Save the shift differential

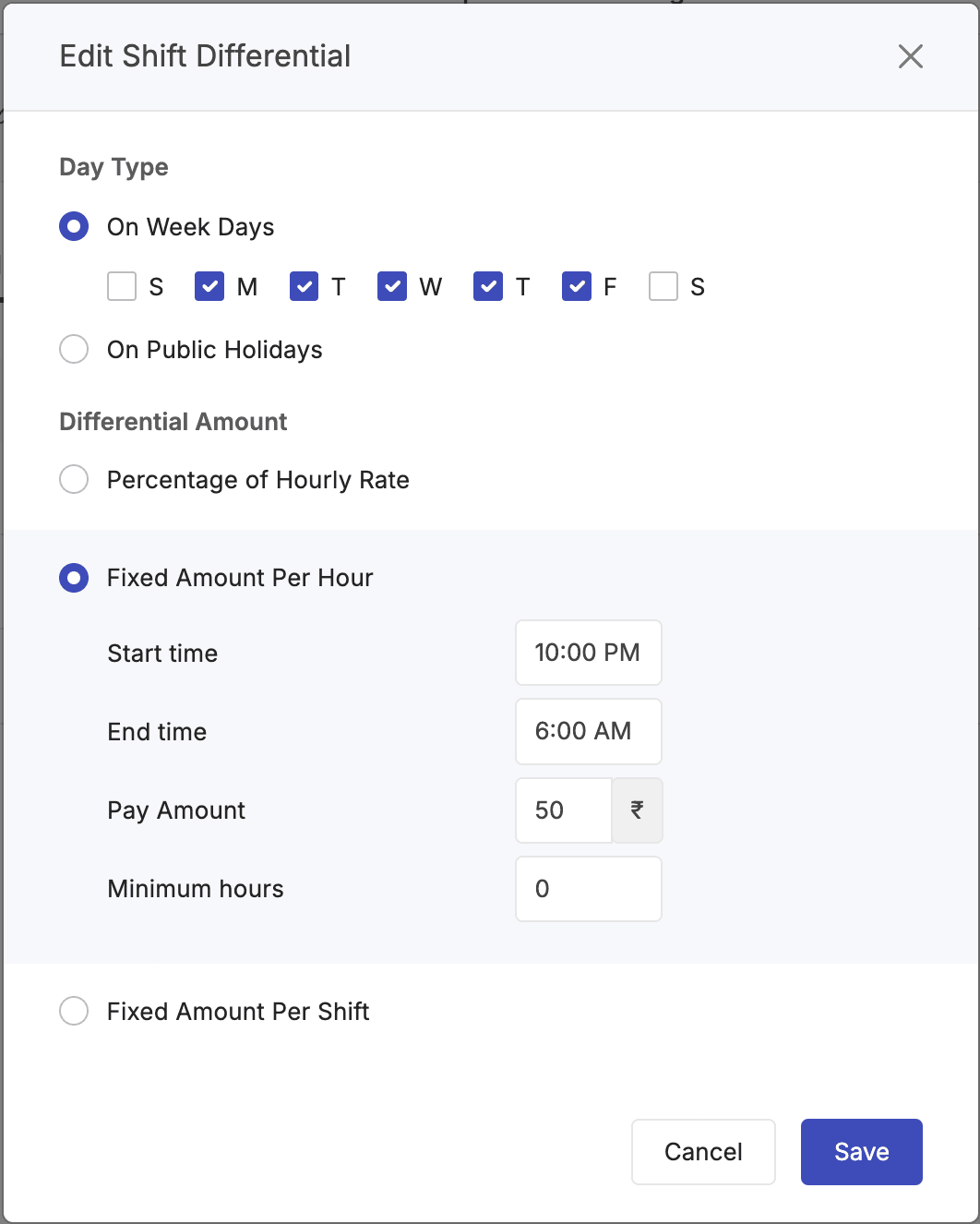coord(861,1152)
